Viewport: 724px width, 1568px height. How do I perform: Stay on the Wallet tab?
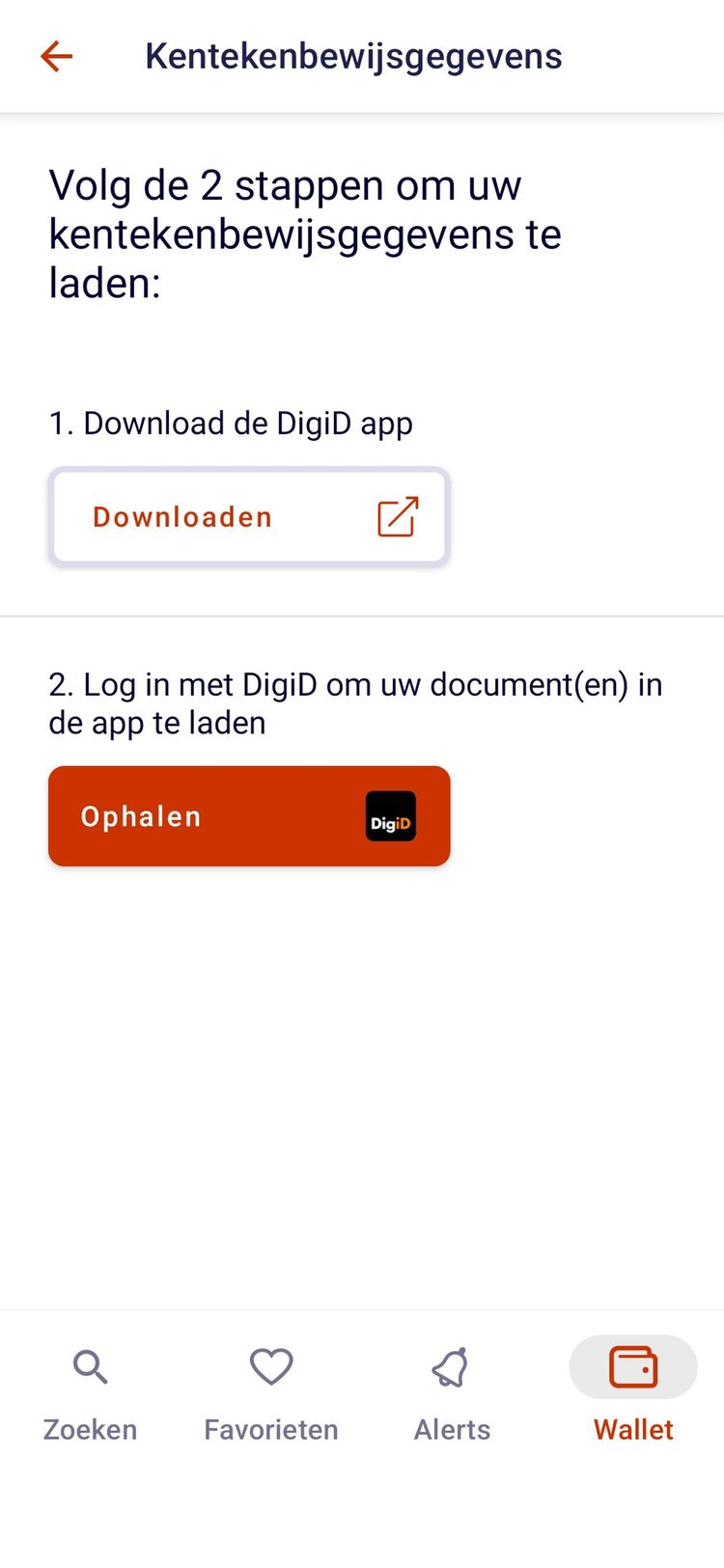(632, 1389)
